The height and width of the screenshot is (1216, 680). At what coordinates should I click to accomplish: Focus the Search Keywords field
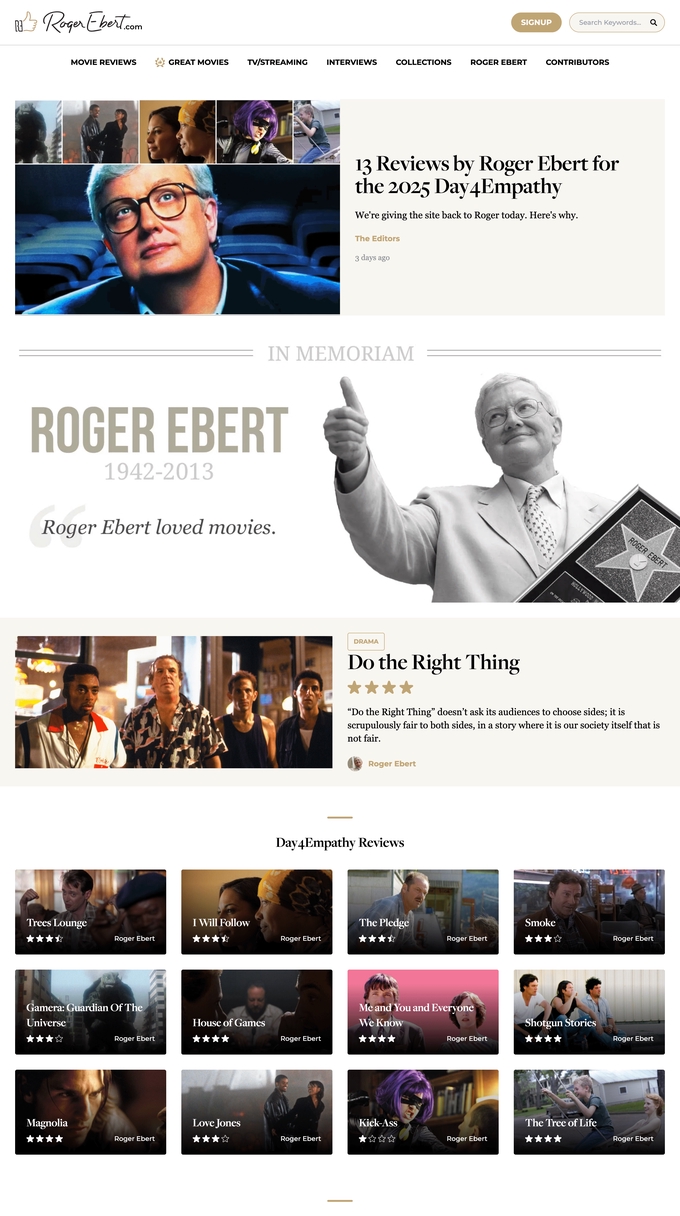tap(610, 22)
